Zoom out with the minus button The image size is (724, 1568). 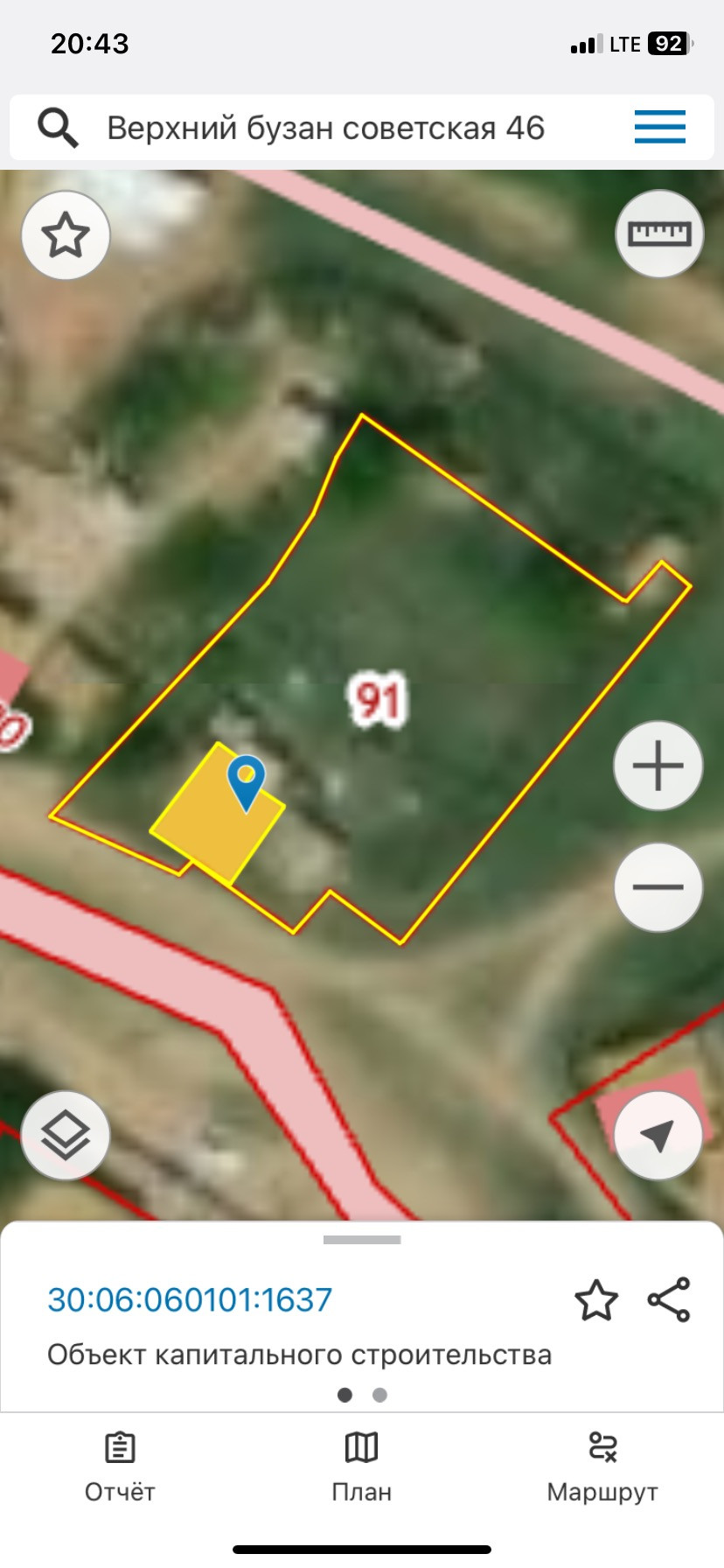pos(658,886)
